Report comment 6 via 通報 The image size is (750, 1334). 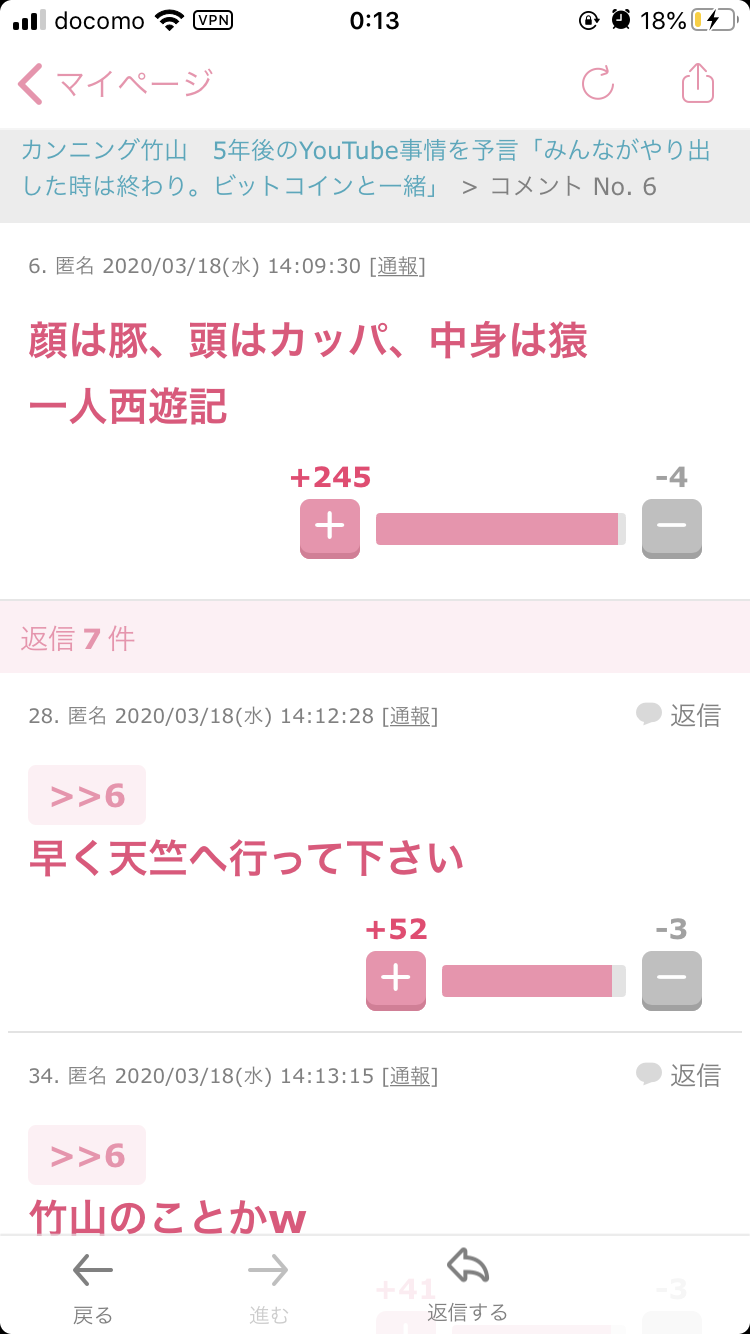click(397, 267)
